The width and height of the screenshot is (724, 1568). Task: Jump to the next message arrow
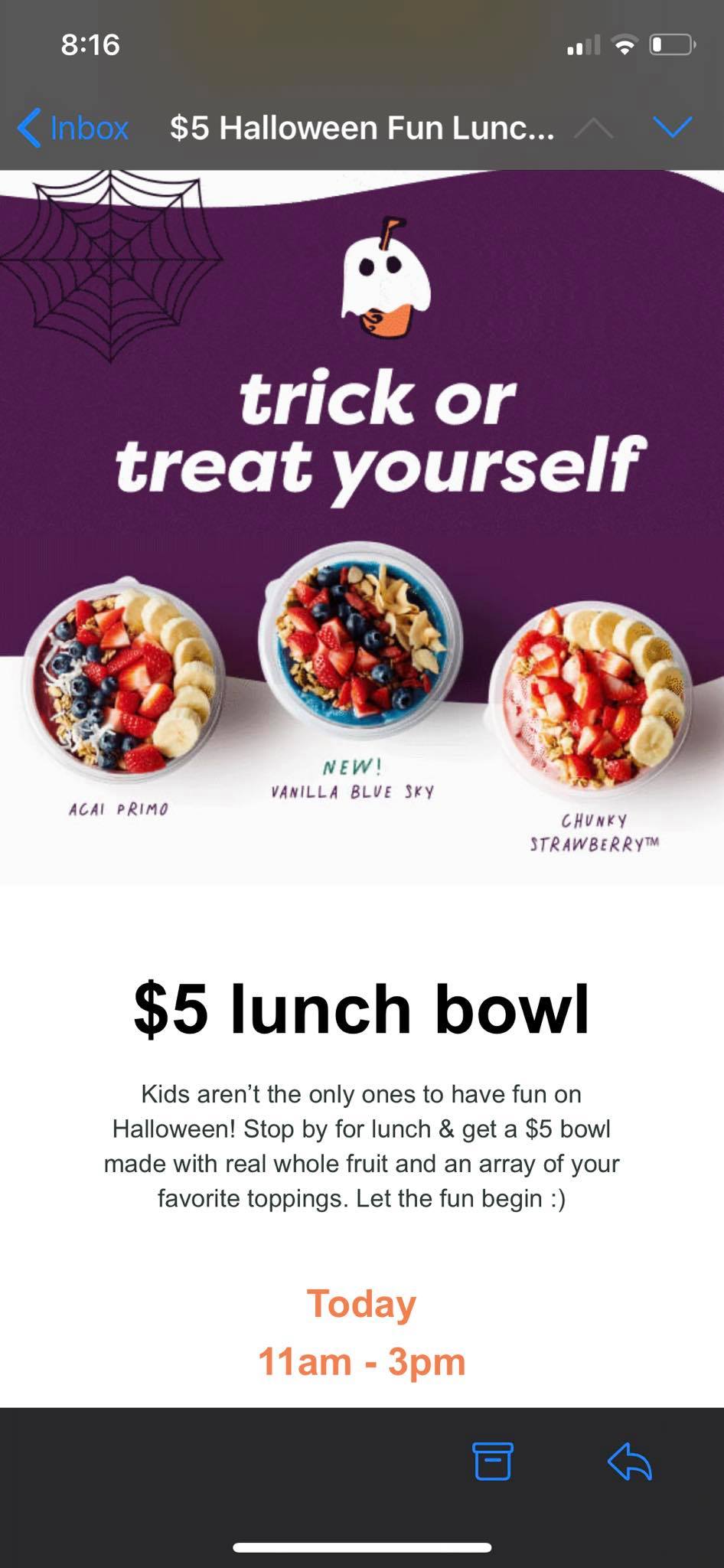[x=673, y=127]
